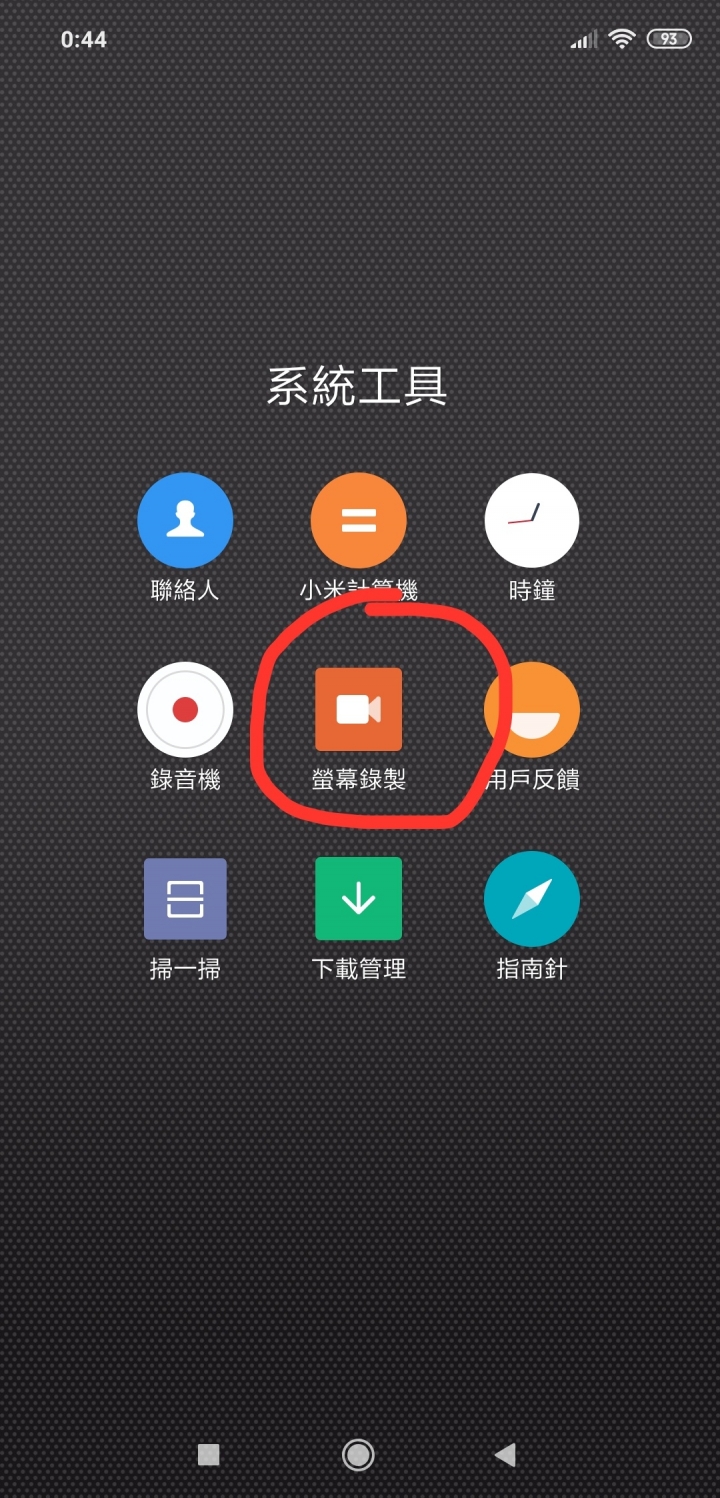Launch the 指南針 compass app

[531, 899]
